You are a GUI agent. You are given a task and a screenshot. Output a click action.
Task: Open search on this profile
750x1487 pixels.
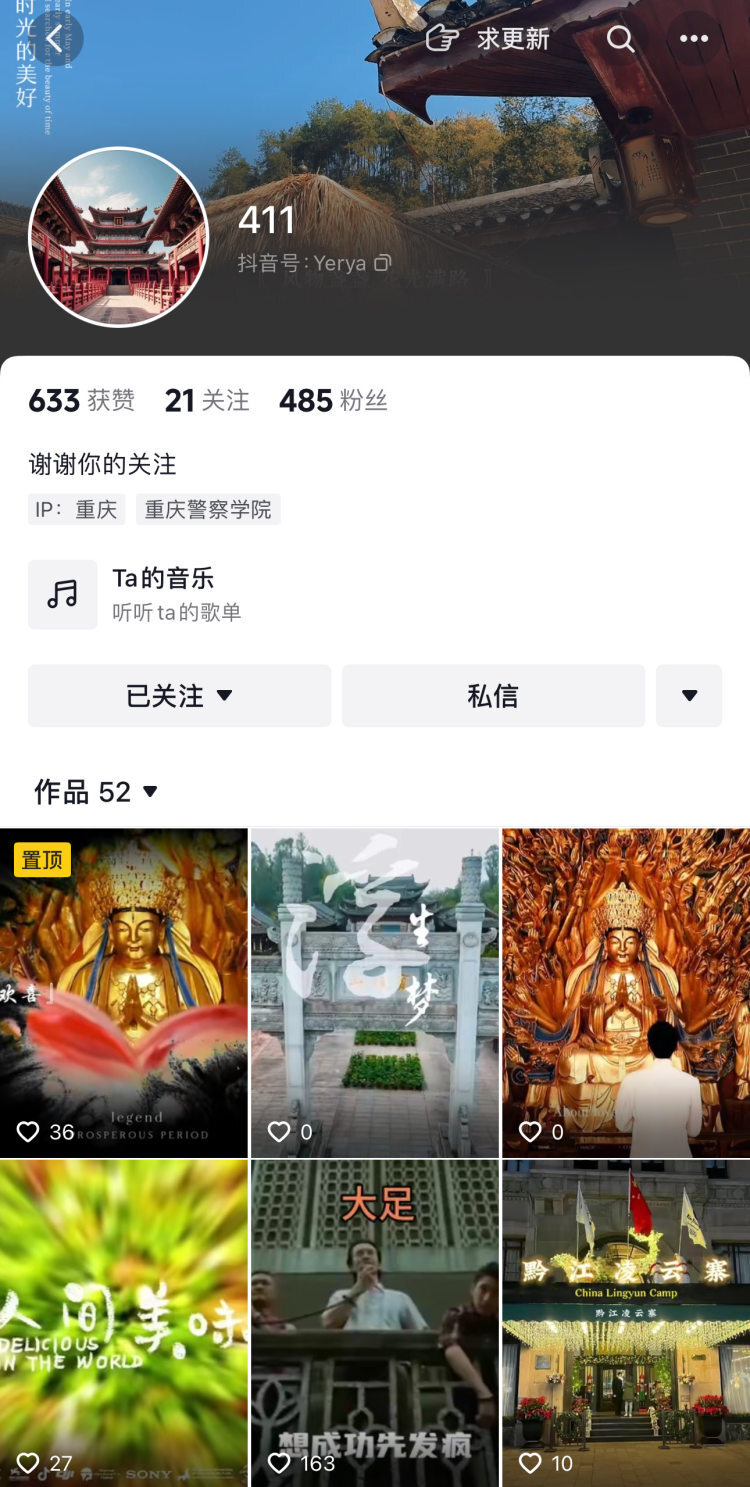[x=620, y=39]
